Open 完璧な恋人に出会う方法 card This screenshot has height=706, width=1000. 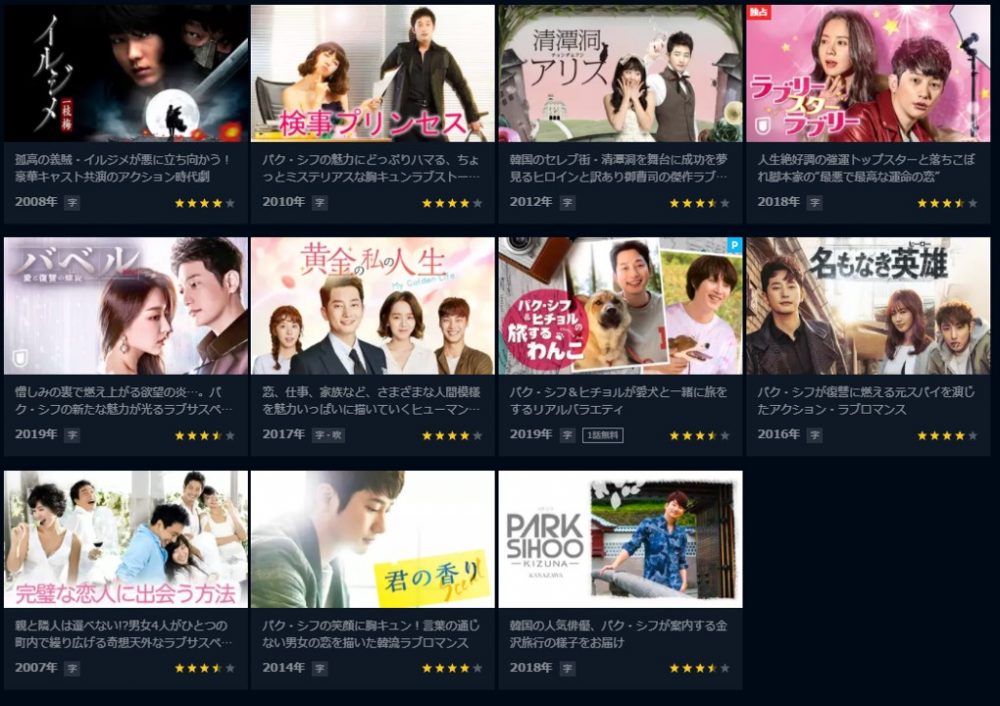(x=126, y=539)
